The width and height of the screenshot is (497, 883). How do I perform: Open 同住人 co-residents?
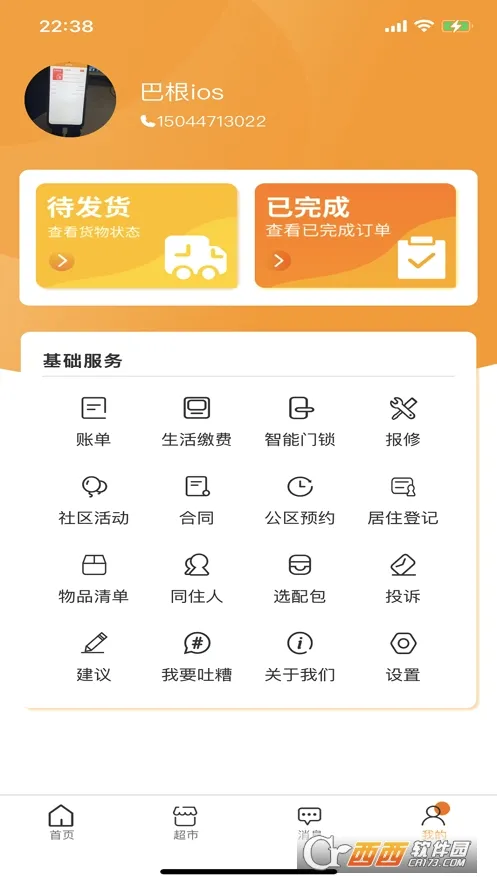[196, 579]
